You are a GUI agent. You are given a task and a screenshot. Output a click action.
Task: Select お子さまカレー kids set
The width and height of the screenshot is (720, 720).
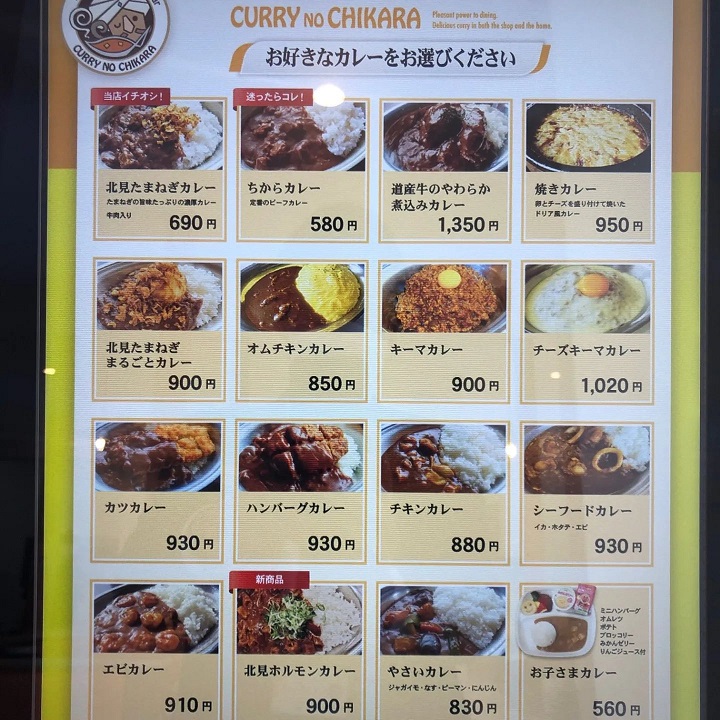[585, 652]
